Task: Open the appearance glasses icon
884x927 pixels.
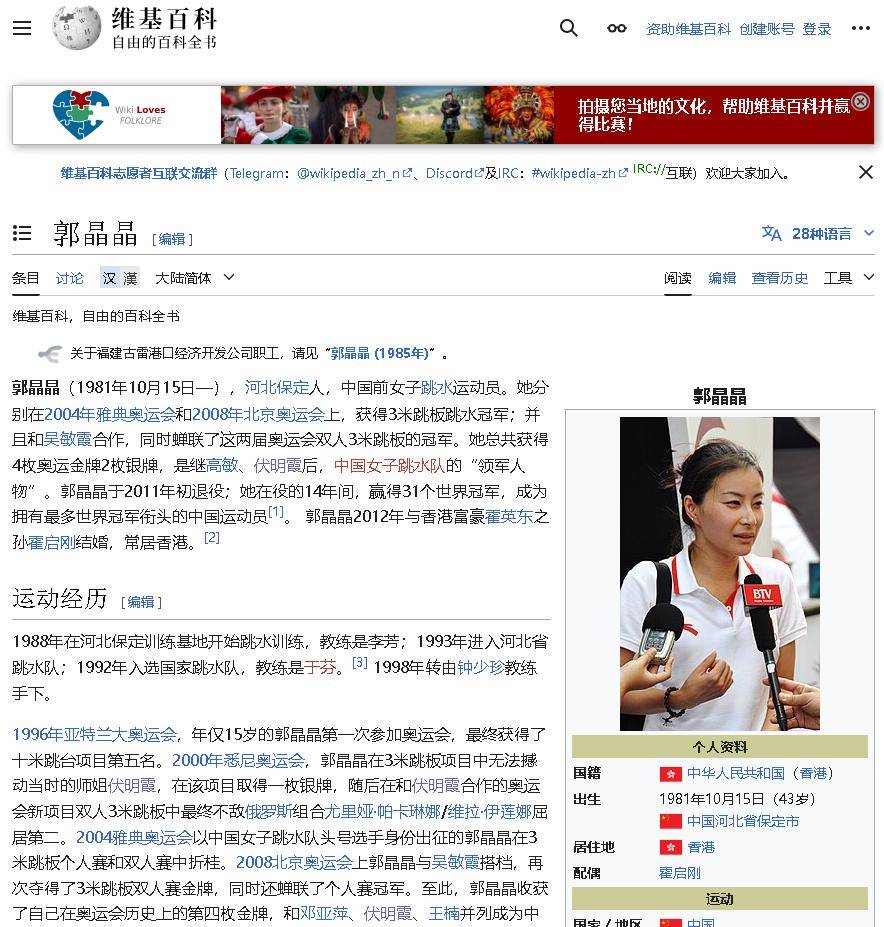Action: click(x=617, y=28)
